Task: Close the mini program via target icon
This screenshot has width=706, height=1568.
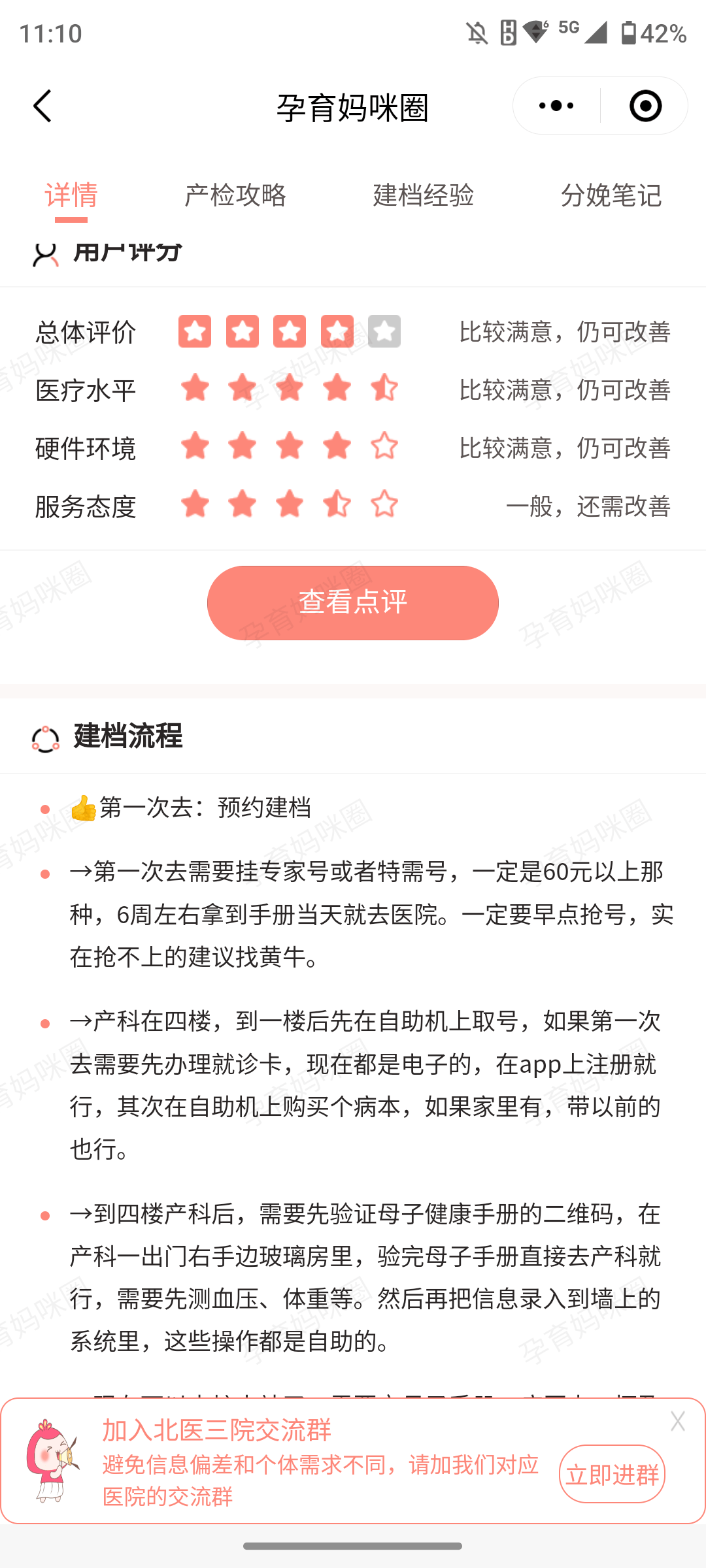Action: (645, 106)
